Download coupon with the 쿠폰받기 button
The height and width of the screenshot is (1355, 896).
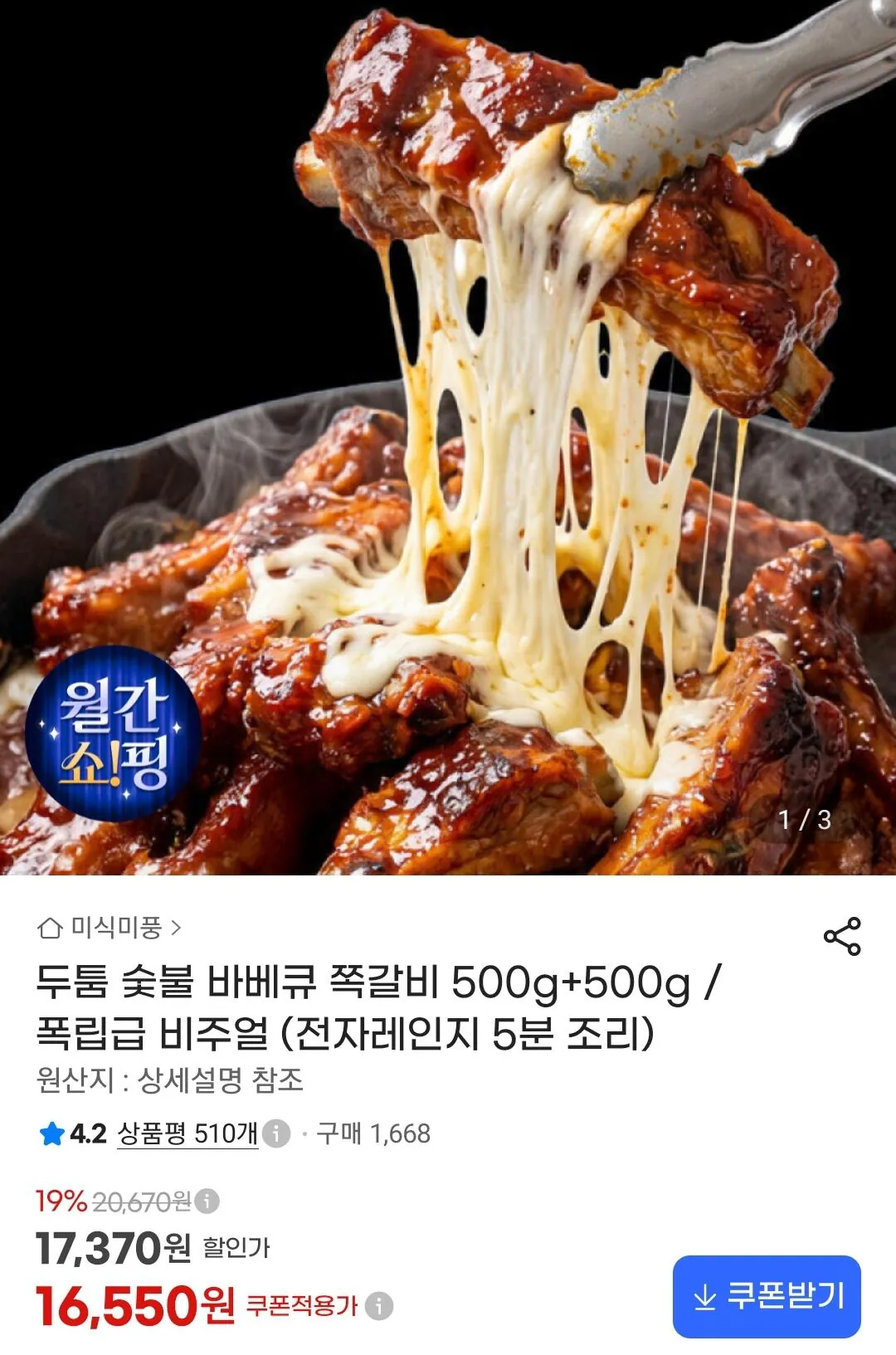click(x=767, y=1296)
